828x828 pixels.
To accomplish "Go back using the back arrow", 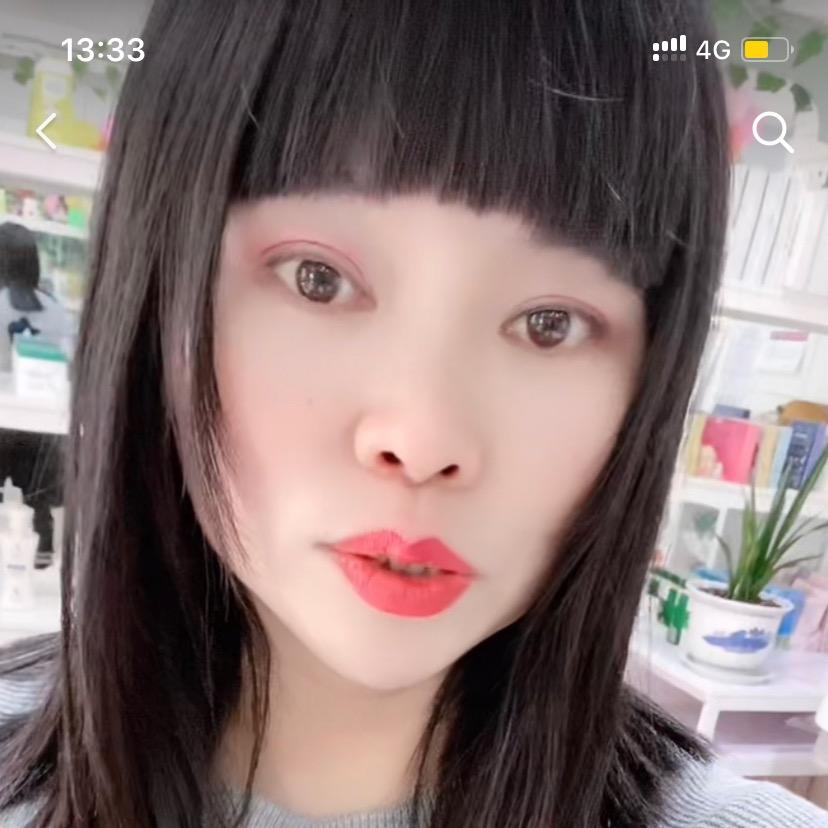I will [46, 131].
